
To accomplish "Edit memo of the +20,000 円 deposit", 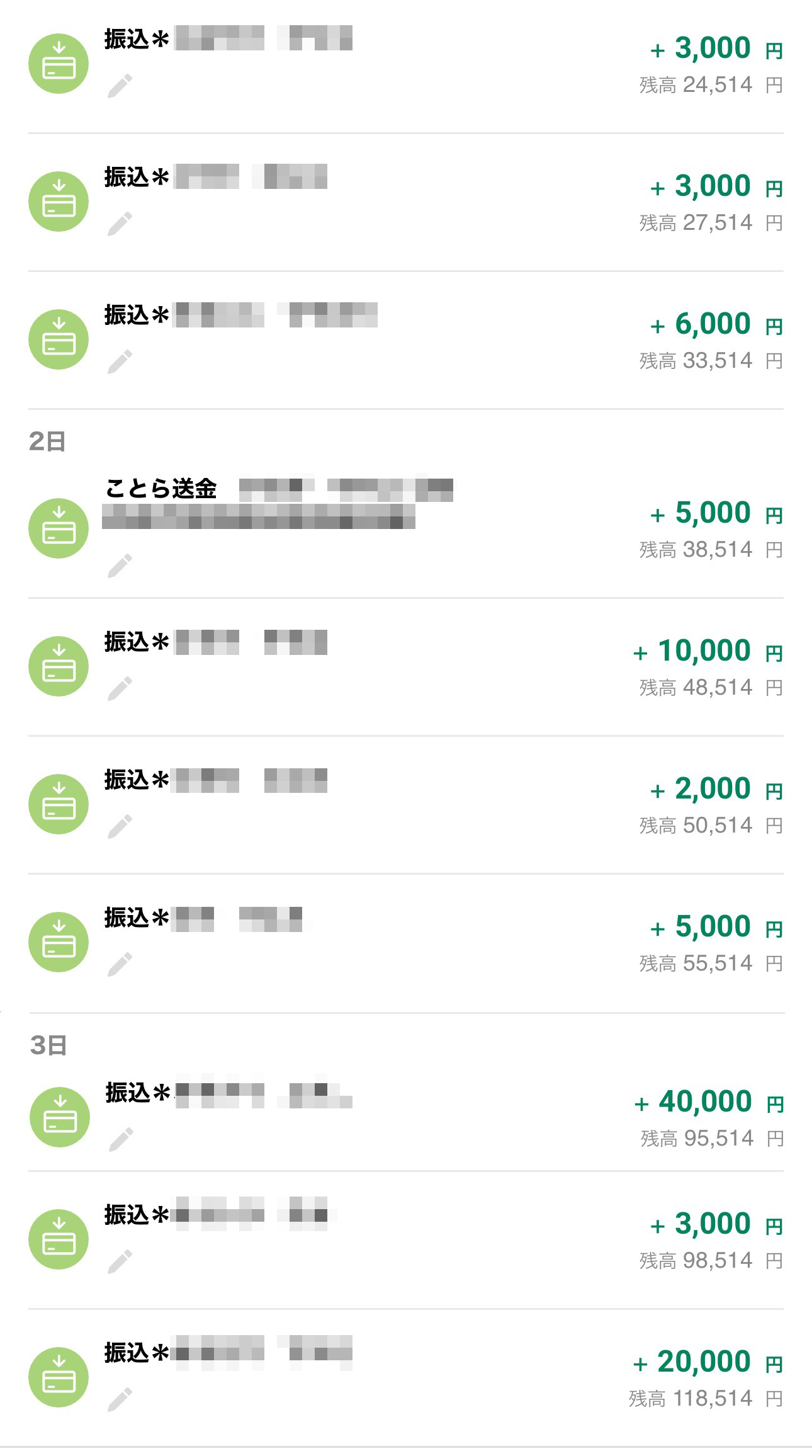I will [120, 1400].
